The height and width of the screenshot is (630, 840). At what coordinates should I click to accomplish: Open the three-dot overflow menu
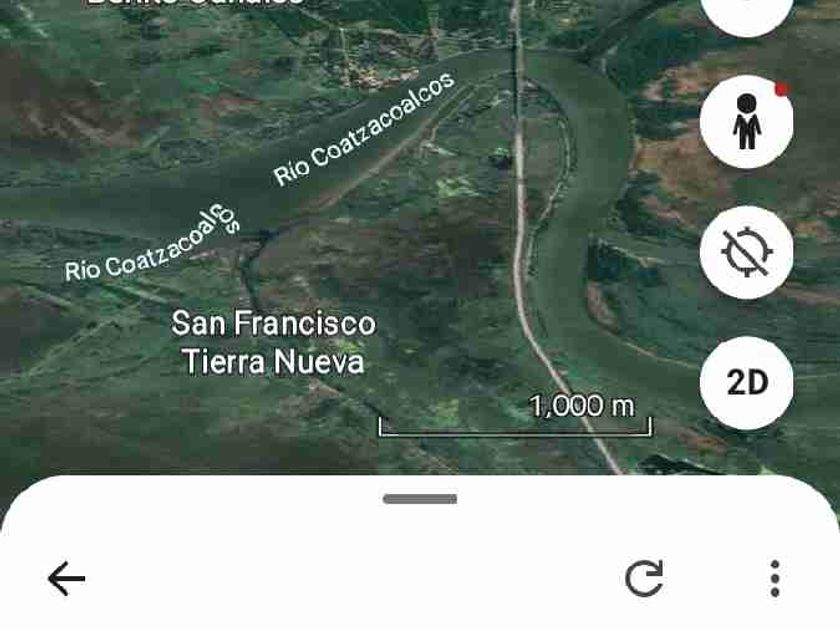click(775, 579)
